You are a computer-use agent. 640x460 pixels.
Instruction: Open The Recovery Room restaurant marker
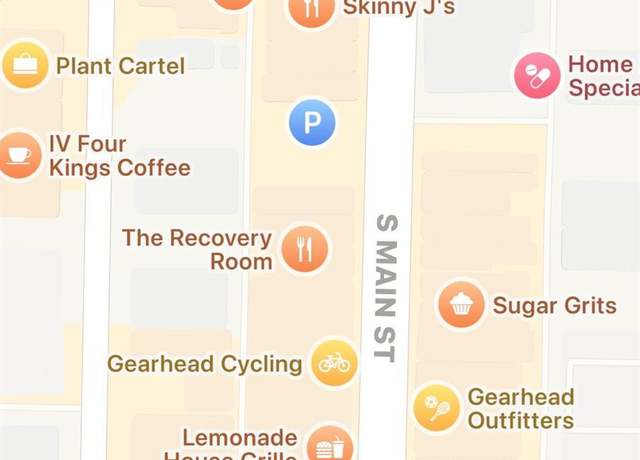click(x=304, y=249)
